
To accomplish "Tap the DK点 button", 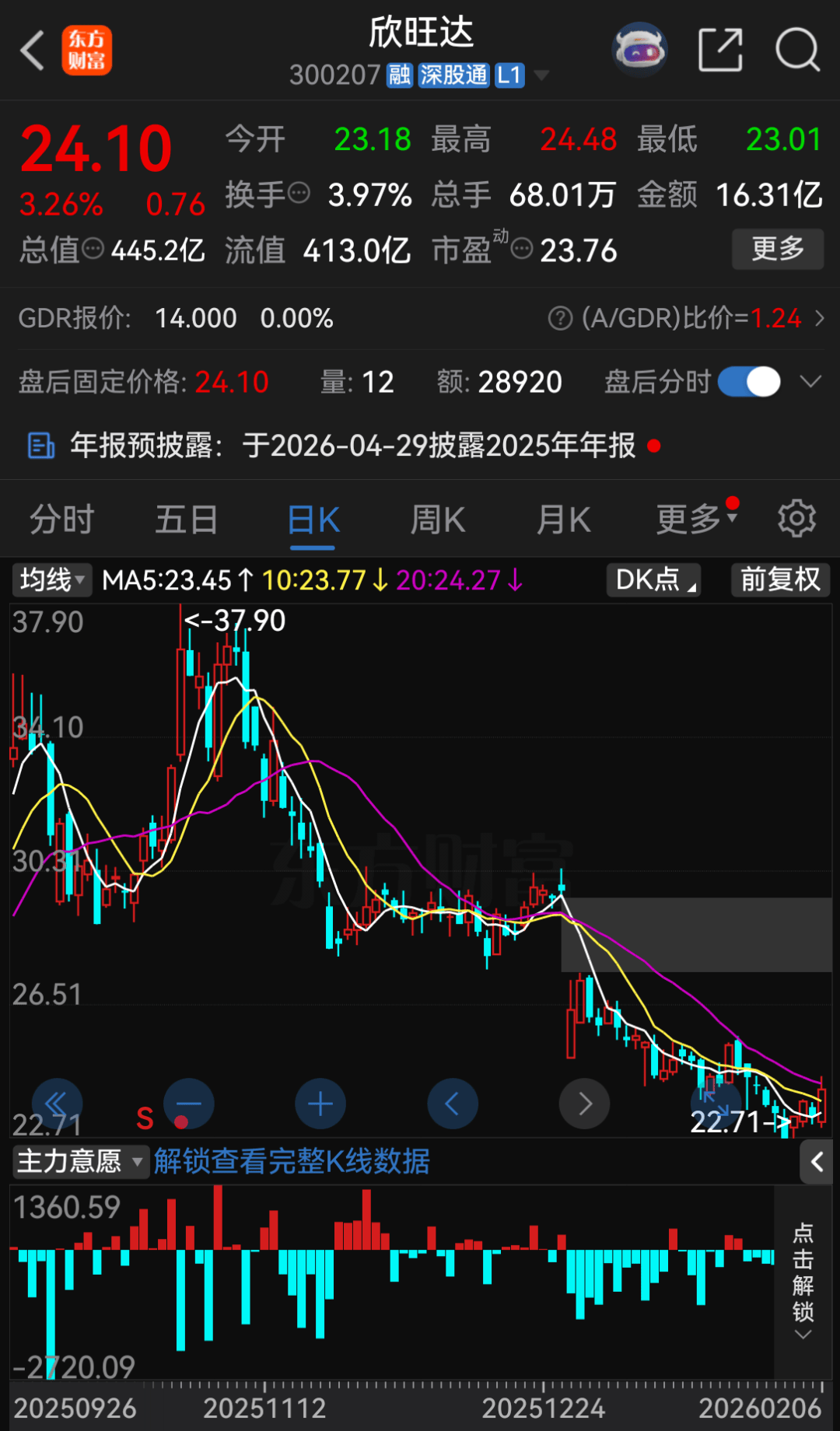I will (x=653, y=580).
